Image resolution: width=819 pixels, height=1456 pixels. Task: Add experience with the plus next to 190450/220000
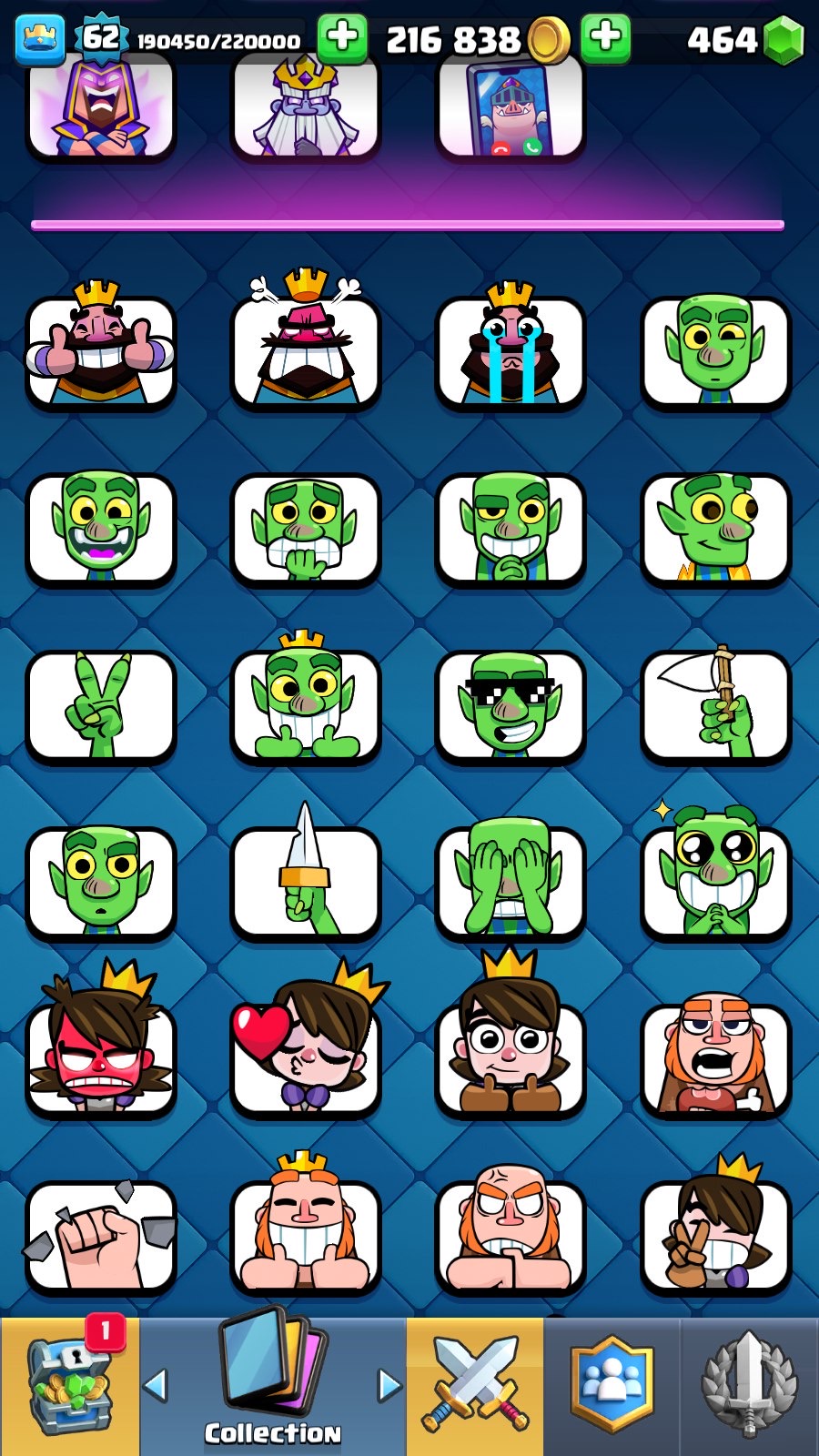(x=342, y=39)
